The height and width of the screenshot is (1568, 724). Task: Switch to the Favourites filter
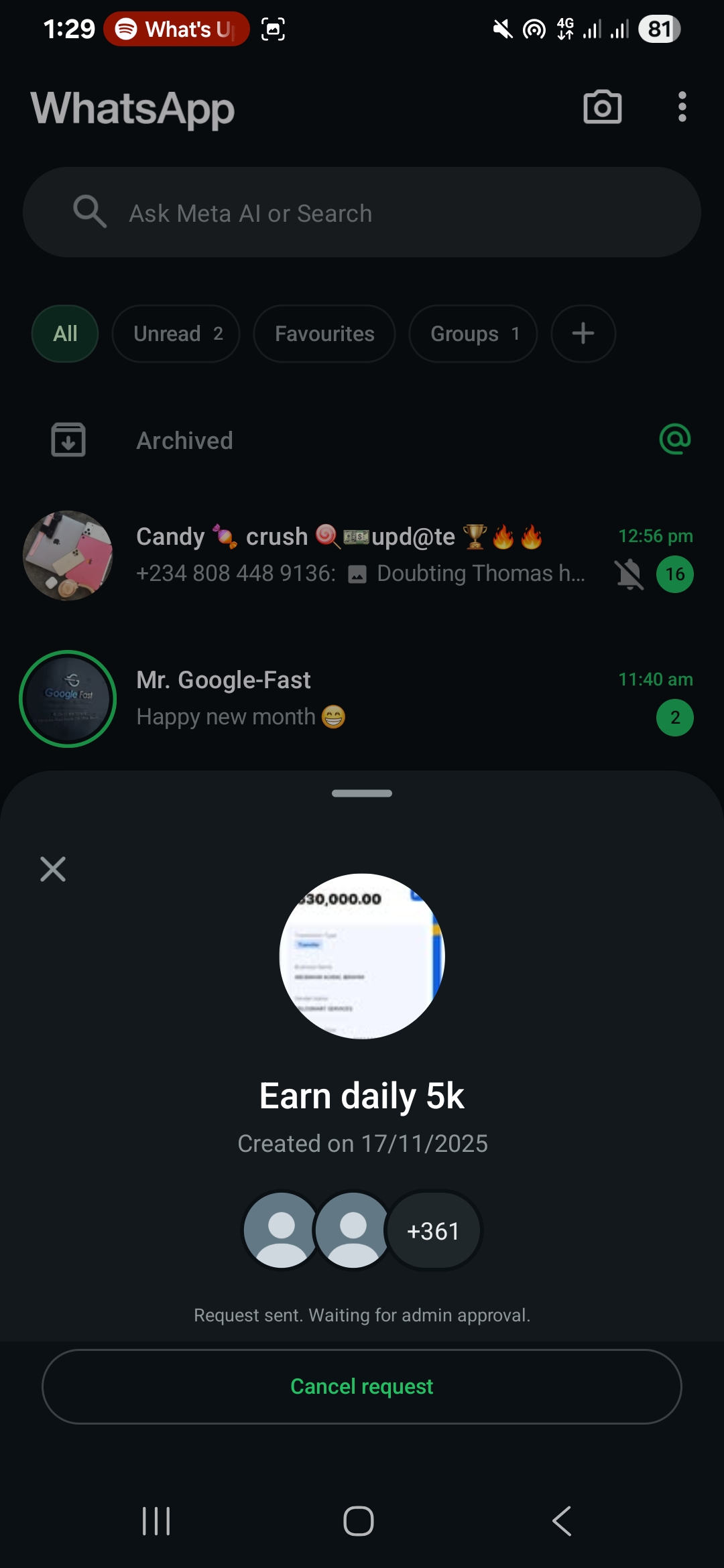click(x=324, y=334)
